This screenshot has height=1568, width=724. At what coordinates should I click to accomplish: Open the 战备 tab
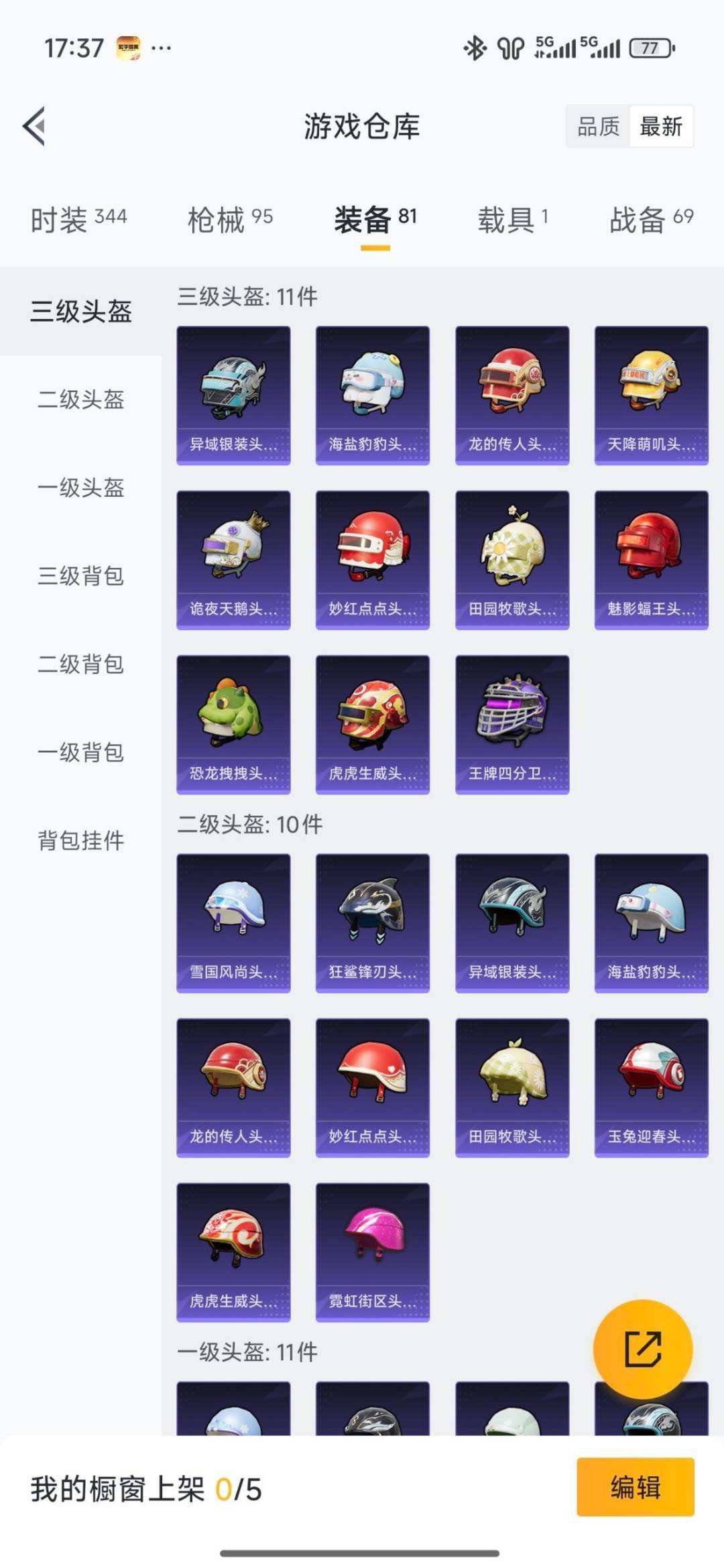click(x=651, y=219)
